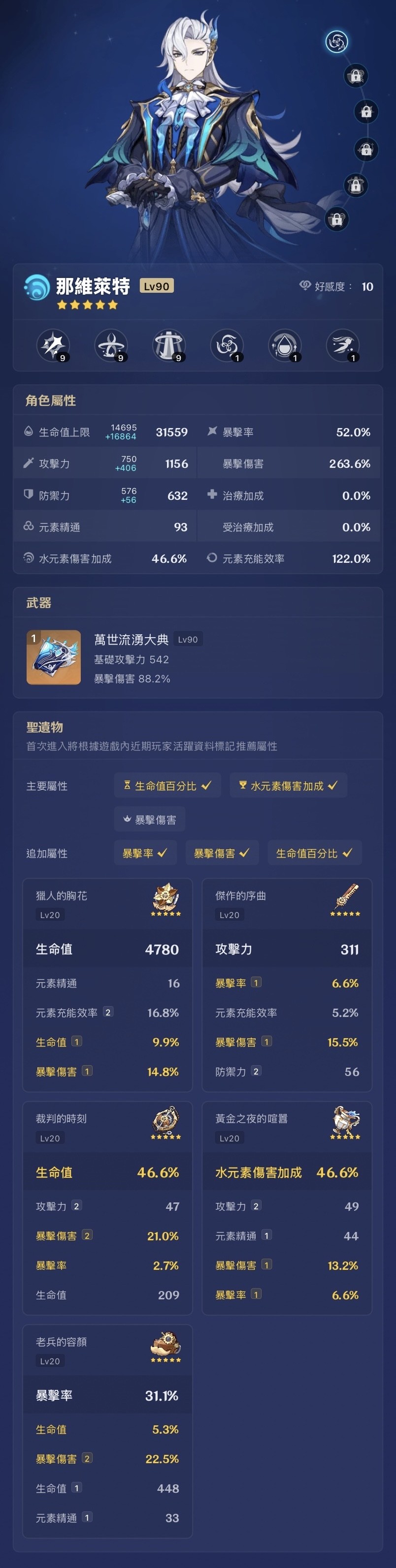396x1568 pixels.
Task: View Neuvillette's normal attack talent details
Action: click(x=53, y=345)
